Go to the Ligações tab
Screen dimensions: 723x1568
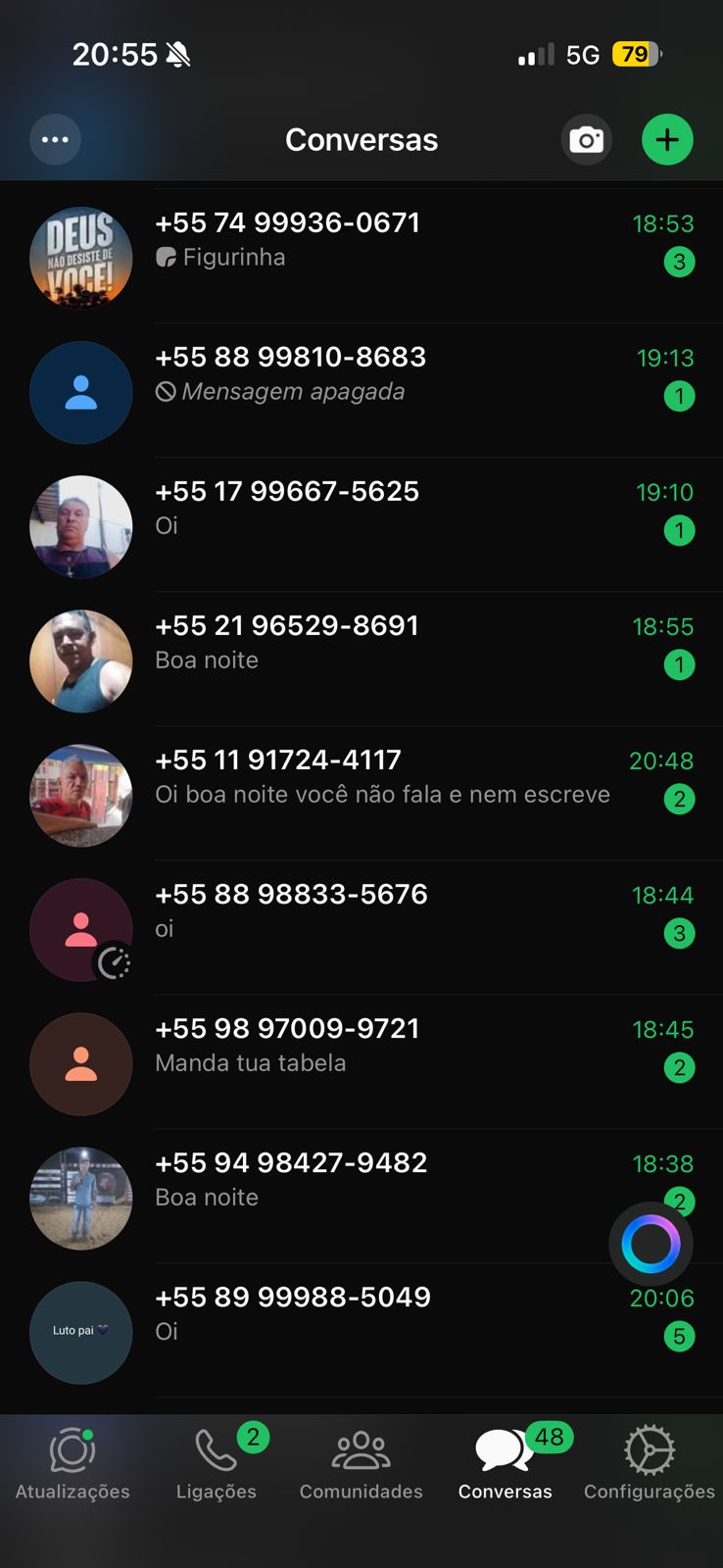217,1465
